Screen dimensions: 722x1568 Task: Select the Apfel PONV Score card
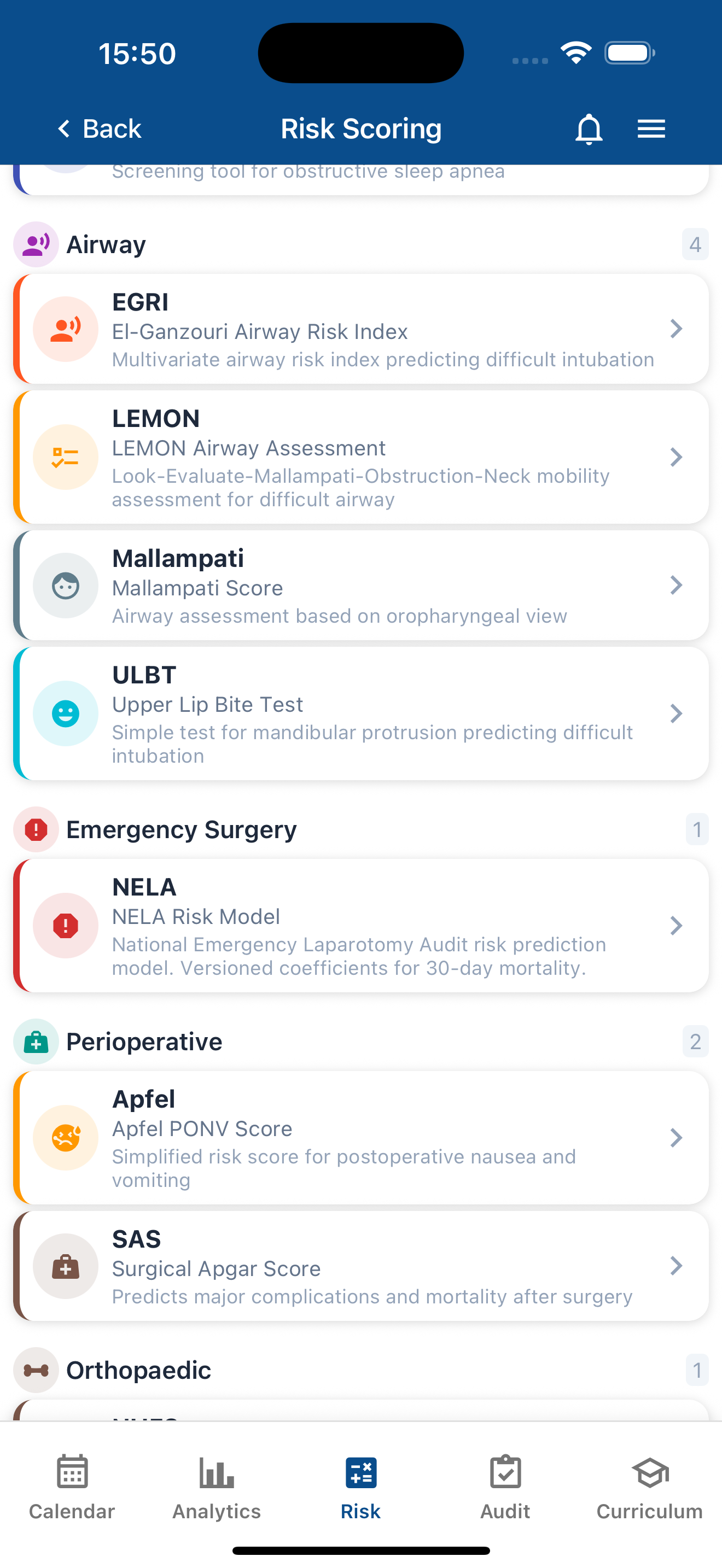[360, 1137]
